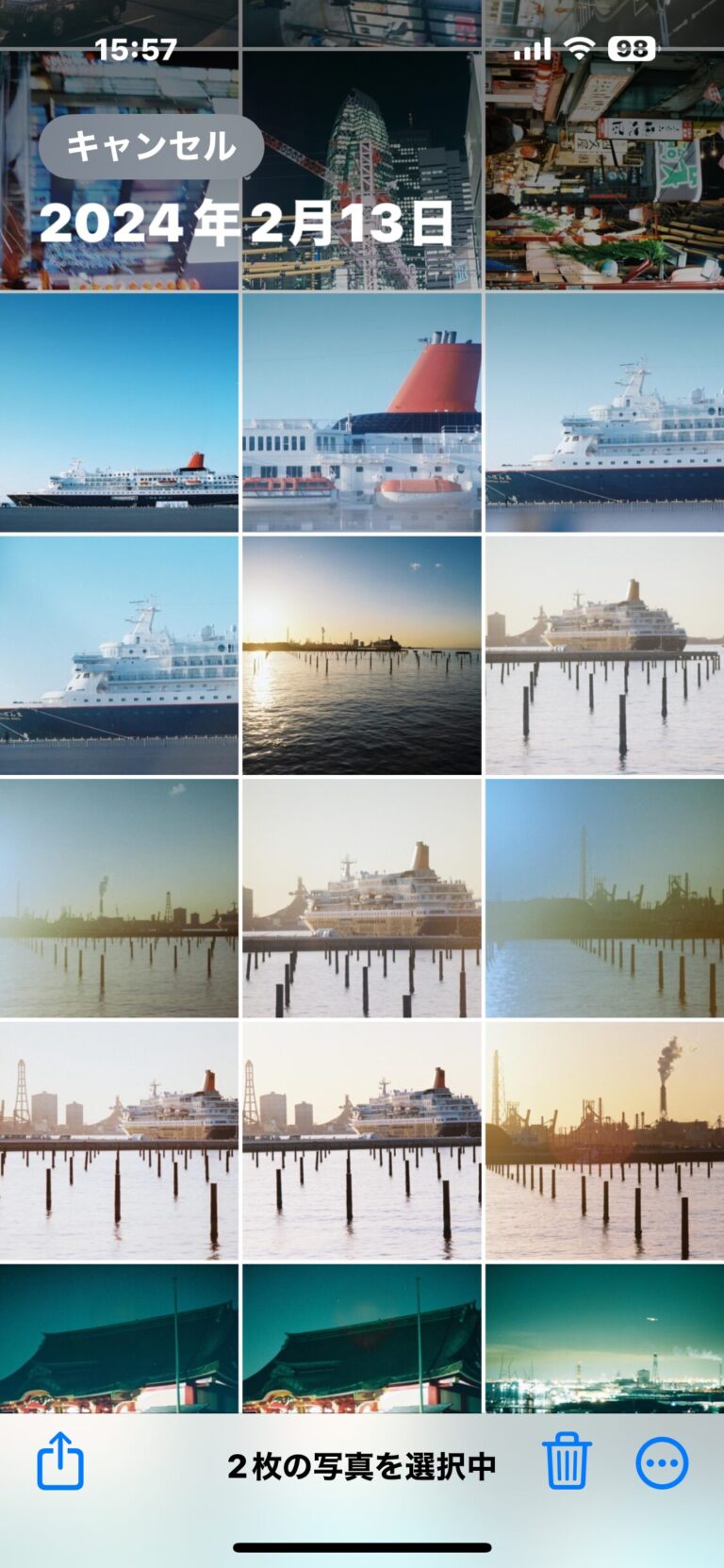Select the orange-sky factory photo with smoking chimney

pos(604,1141)
